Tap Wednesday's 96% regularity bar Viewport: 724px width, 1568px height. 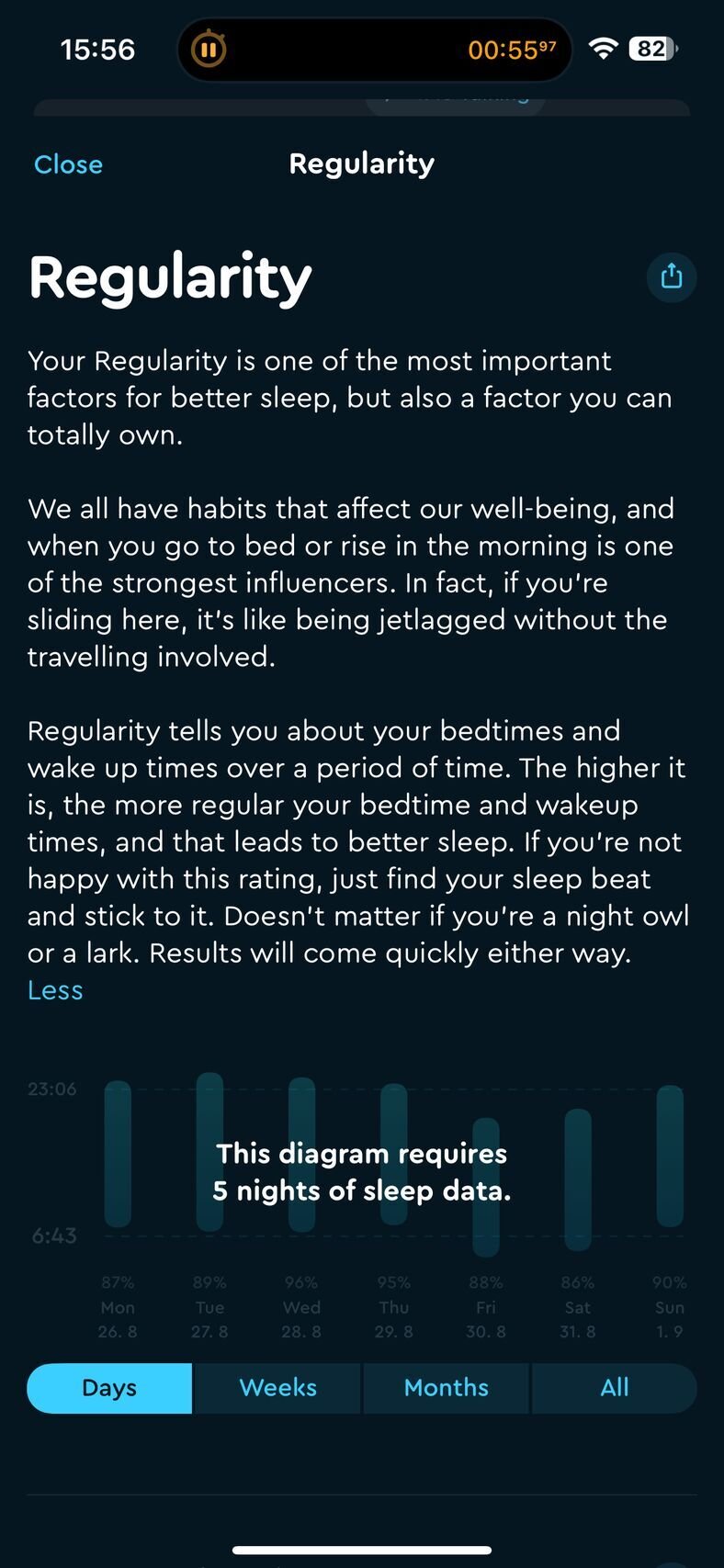pos(300,1157)
